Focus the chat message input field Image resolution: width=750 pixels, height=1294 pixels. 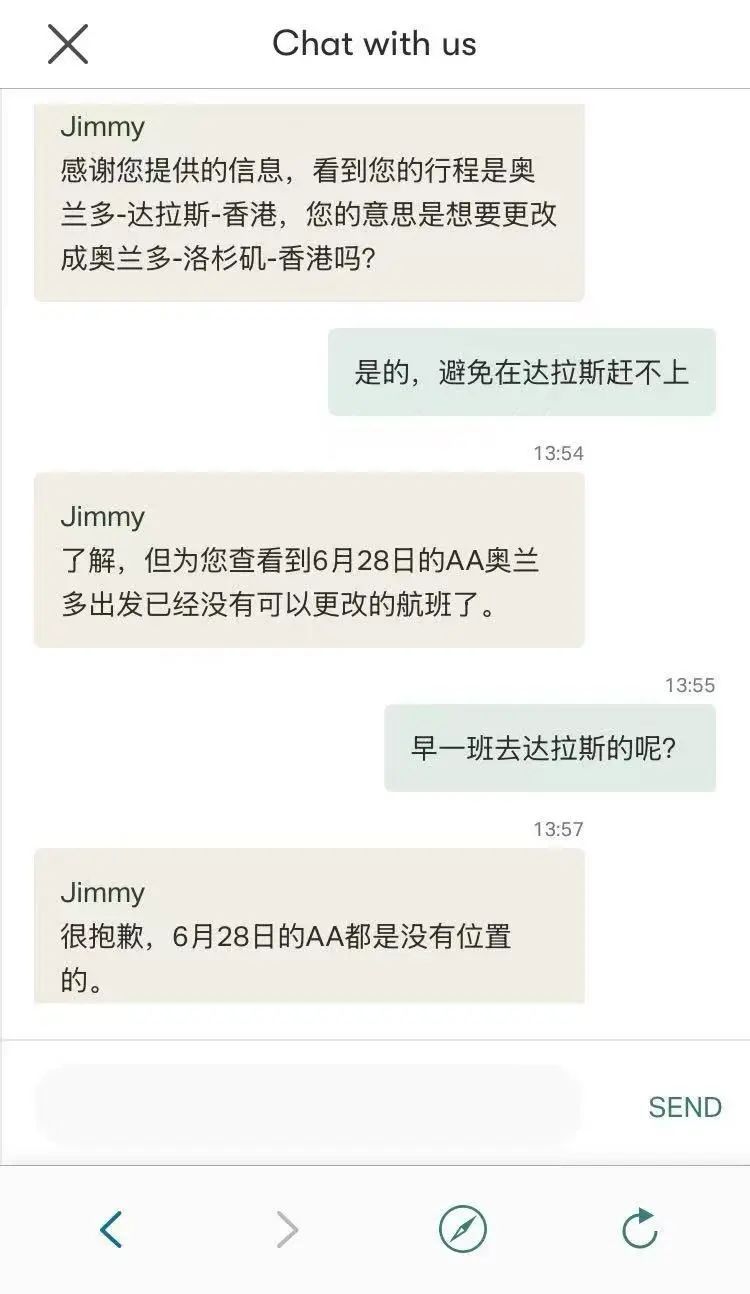[x=308, y=1106]
